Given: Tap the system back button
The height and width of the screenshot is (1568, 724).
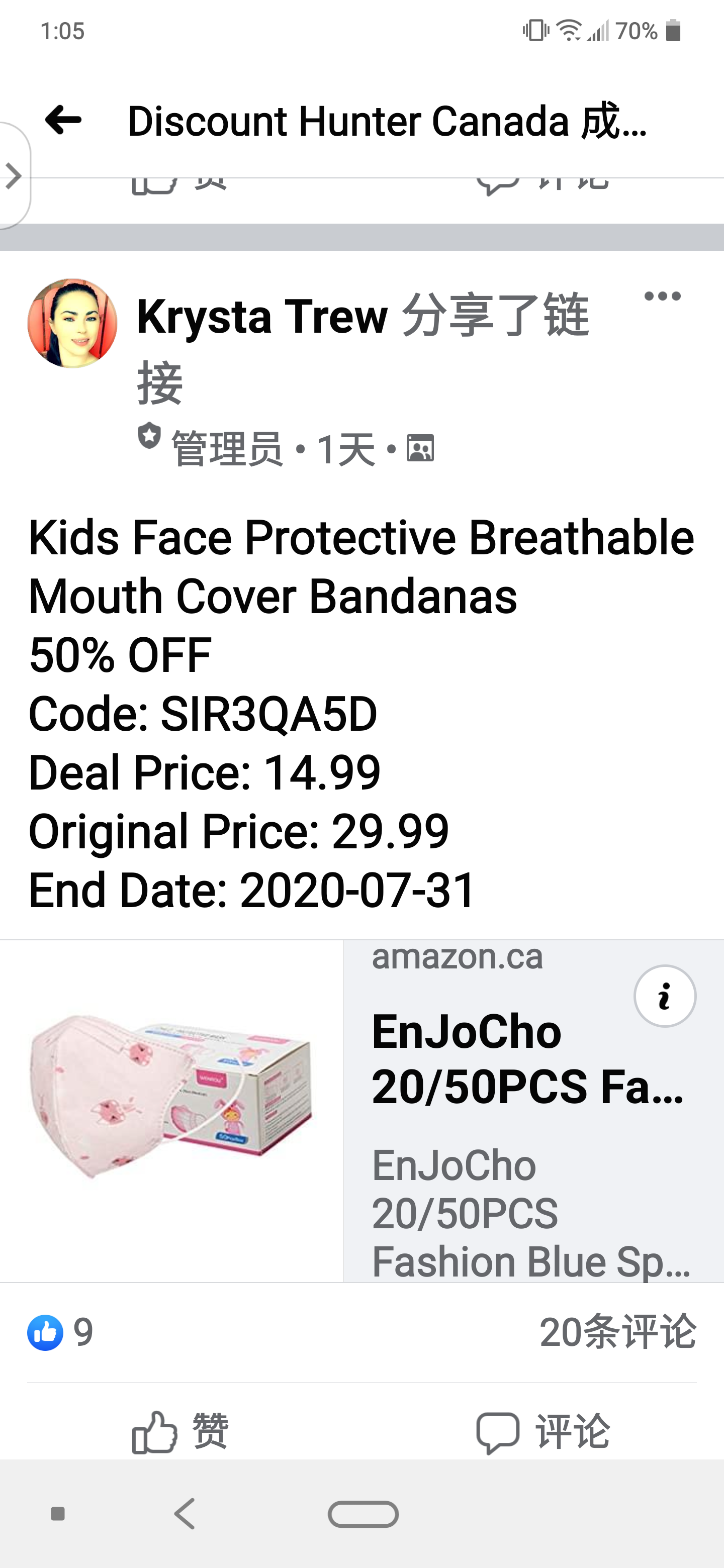Looking at the screenshot, I should (185, 1514).
